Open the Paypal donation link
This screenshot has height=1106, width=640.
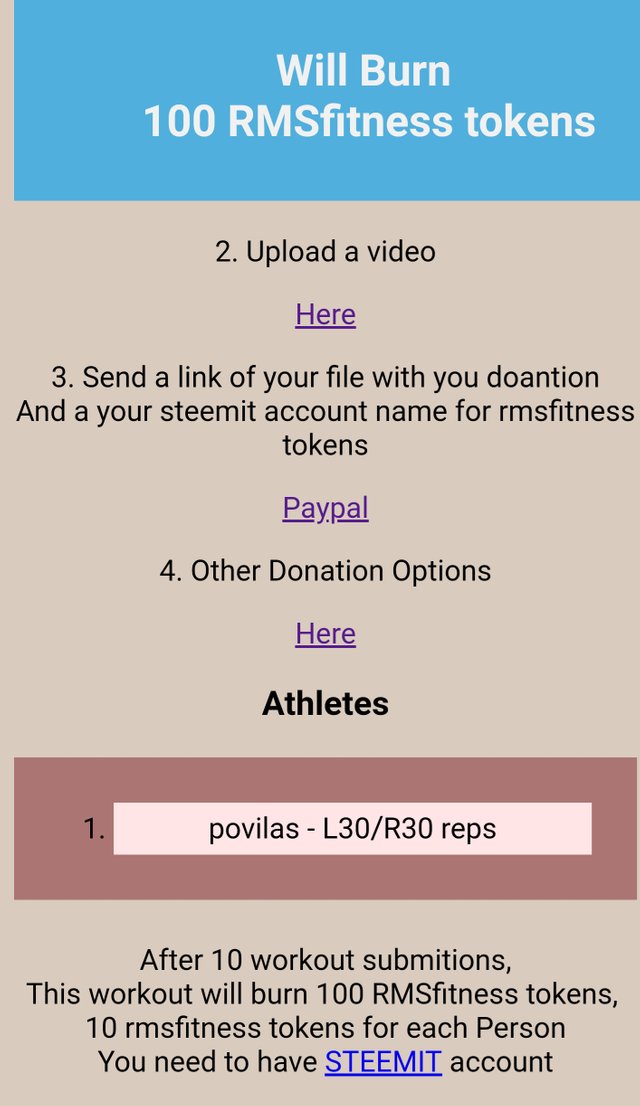325,509
